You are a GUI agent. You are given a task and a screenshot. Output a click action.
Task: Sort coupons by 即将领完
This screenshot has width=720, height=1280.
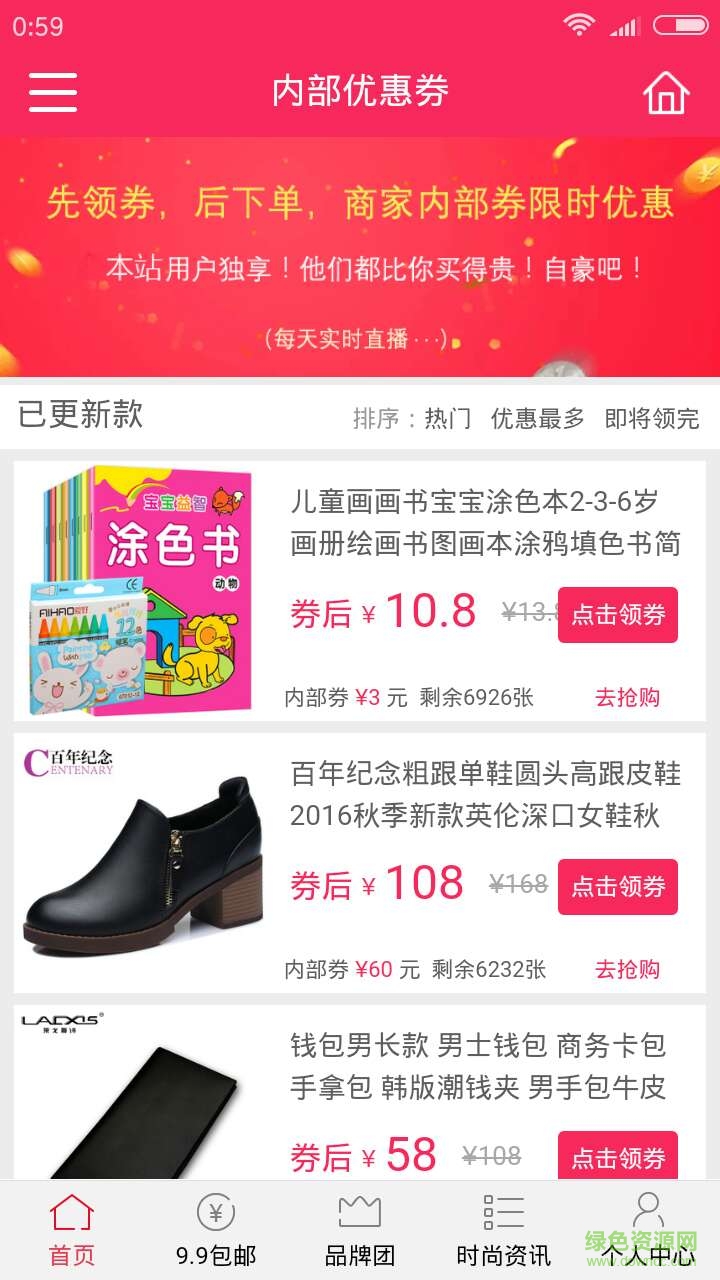tap(651, 419)
